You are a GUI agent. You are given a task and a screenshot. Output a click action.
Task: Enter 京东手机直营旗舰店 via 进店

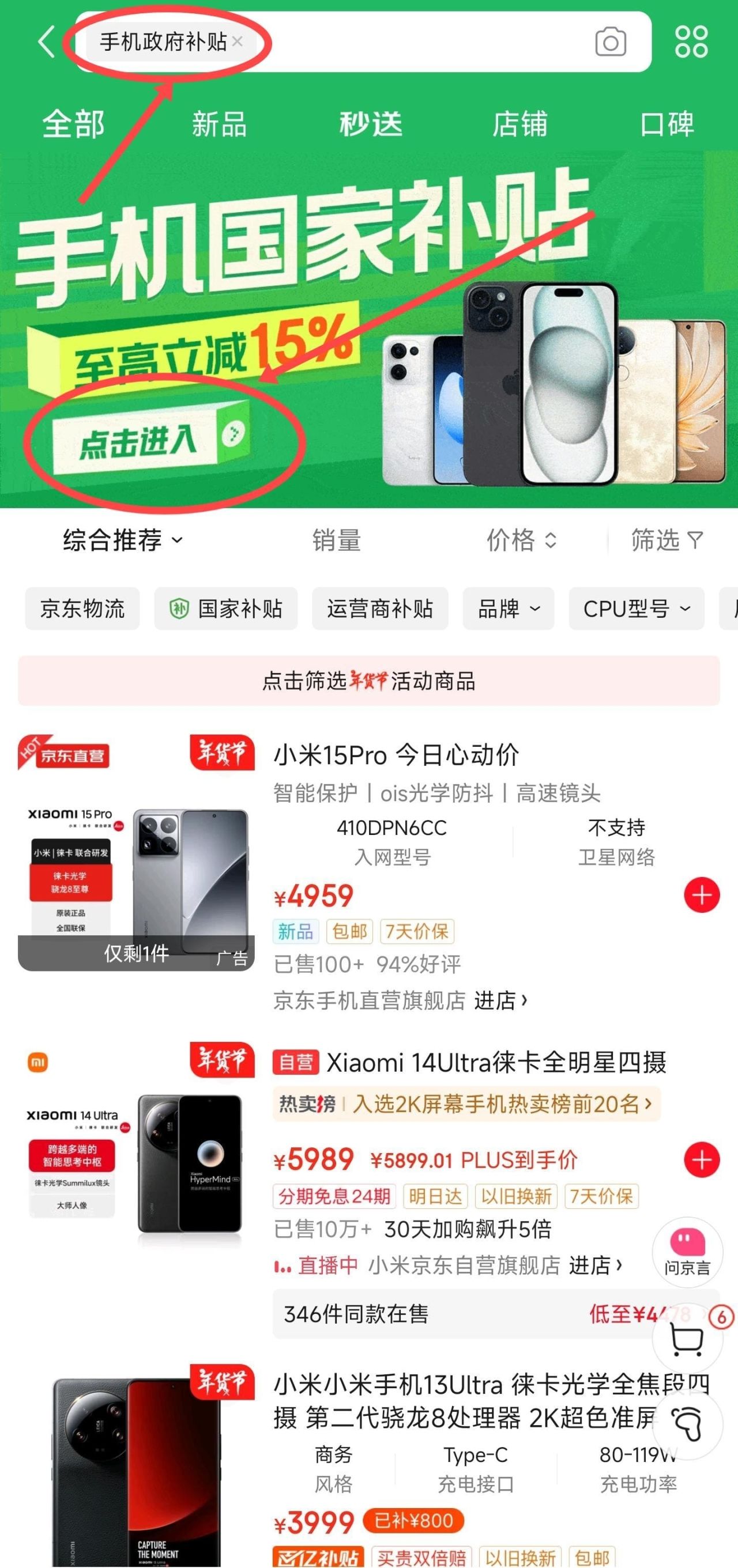[x=500, y=1000]
